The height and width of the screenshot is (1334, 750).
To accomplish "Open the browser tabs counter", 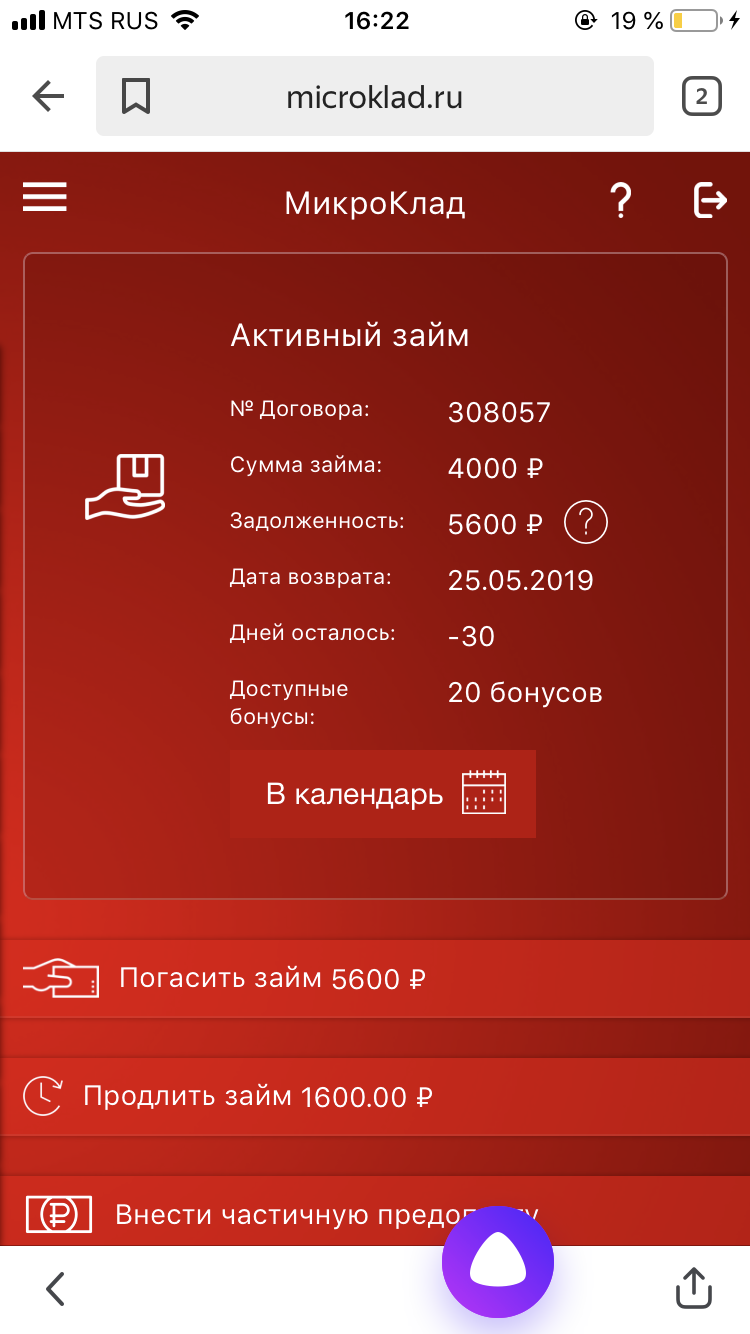I will 701,97.
